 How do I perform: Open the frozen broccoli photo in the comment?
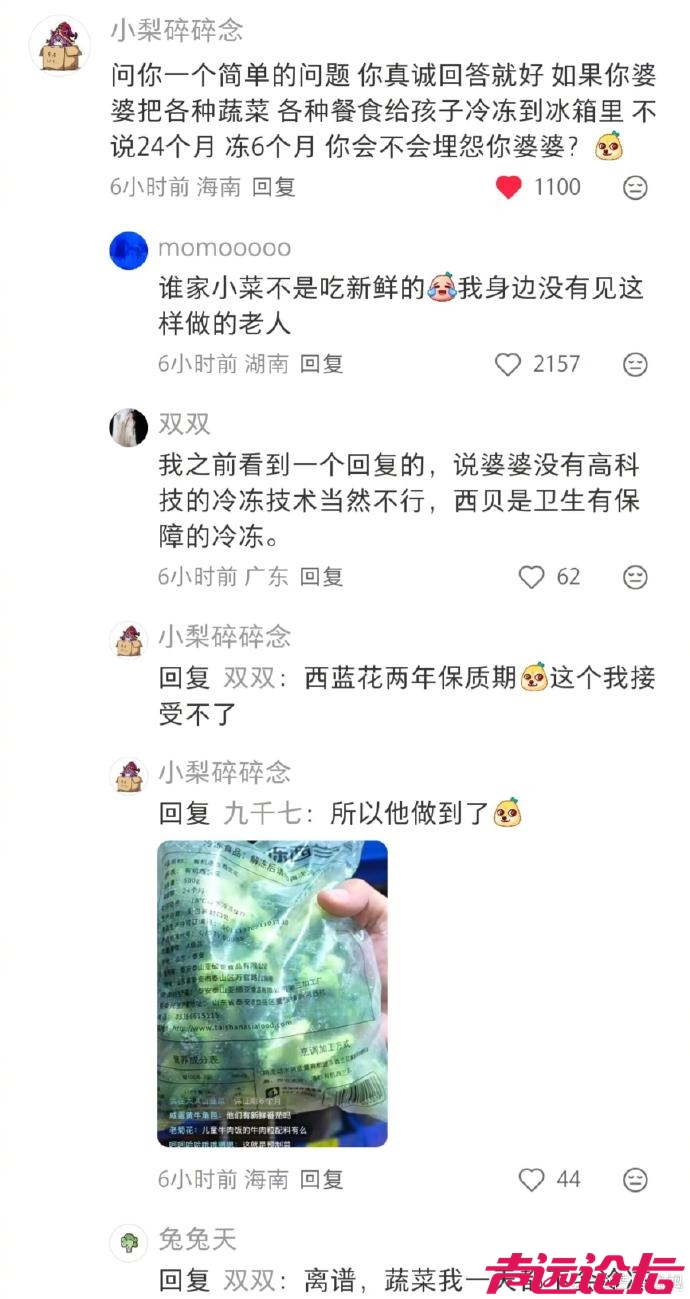[272, 992]
